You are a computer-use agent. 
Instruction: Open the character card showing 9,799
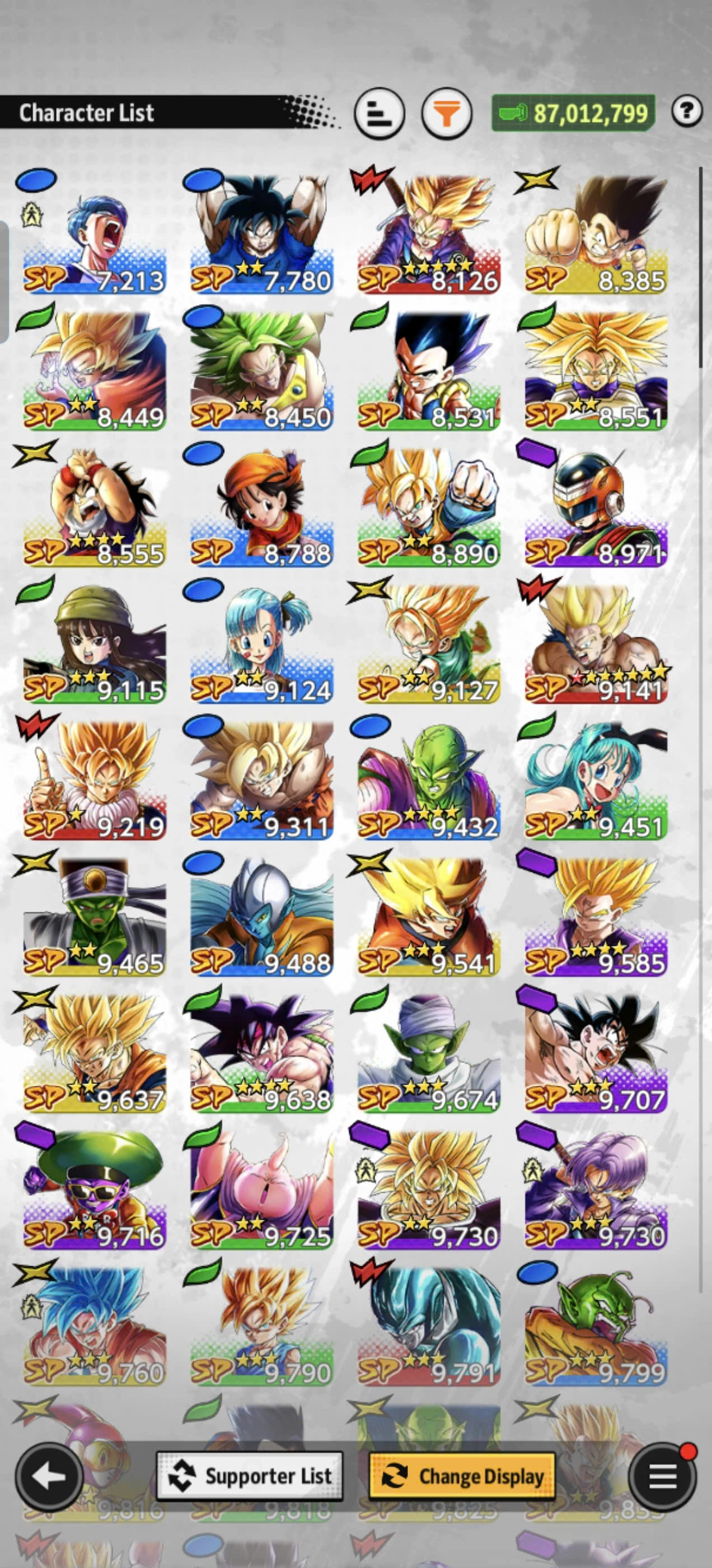(596, 1326)
